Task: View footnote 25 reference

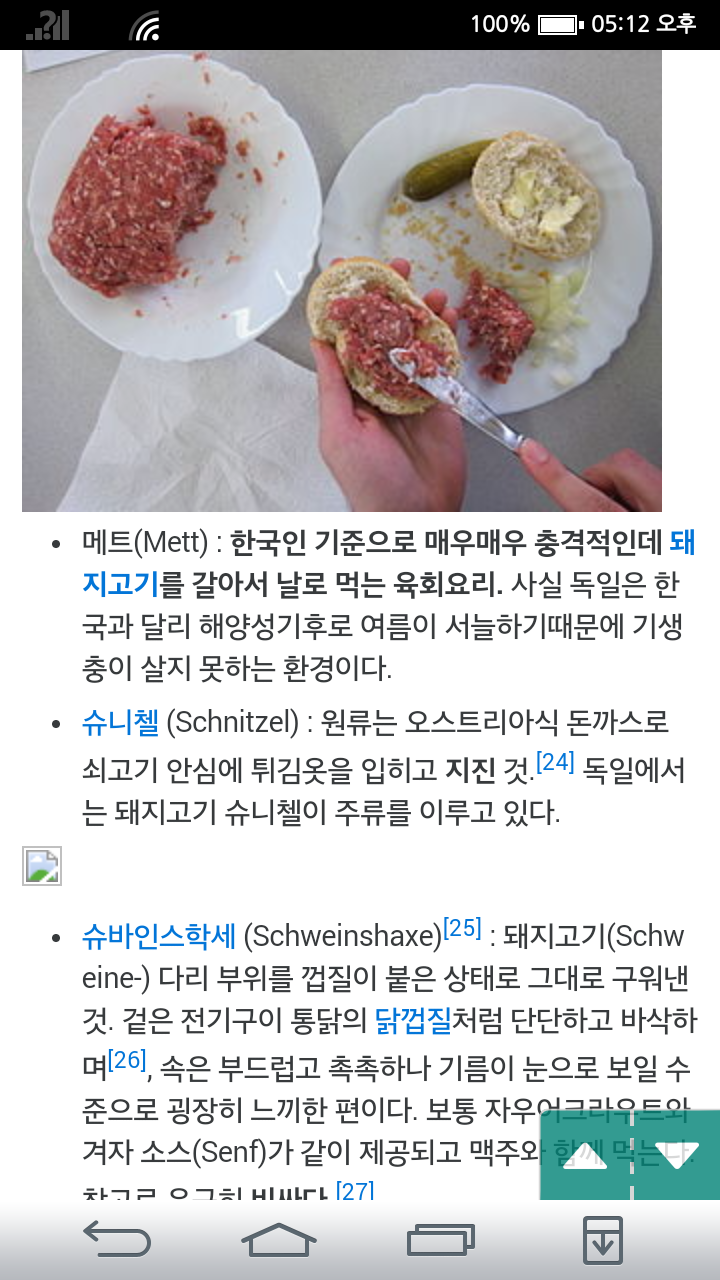Action: 462,928
